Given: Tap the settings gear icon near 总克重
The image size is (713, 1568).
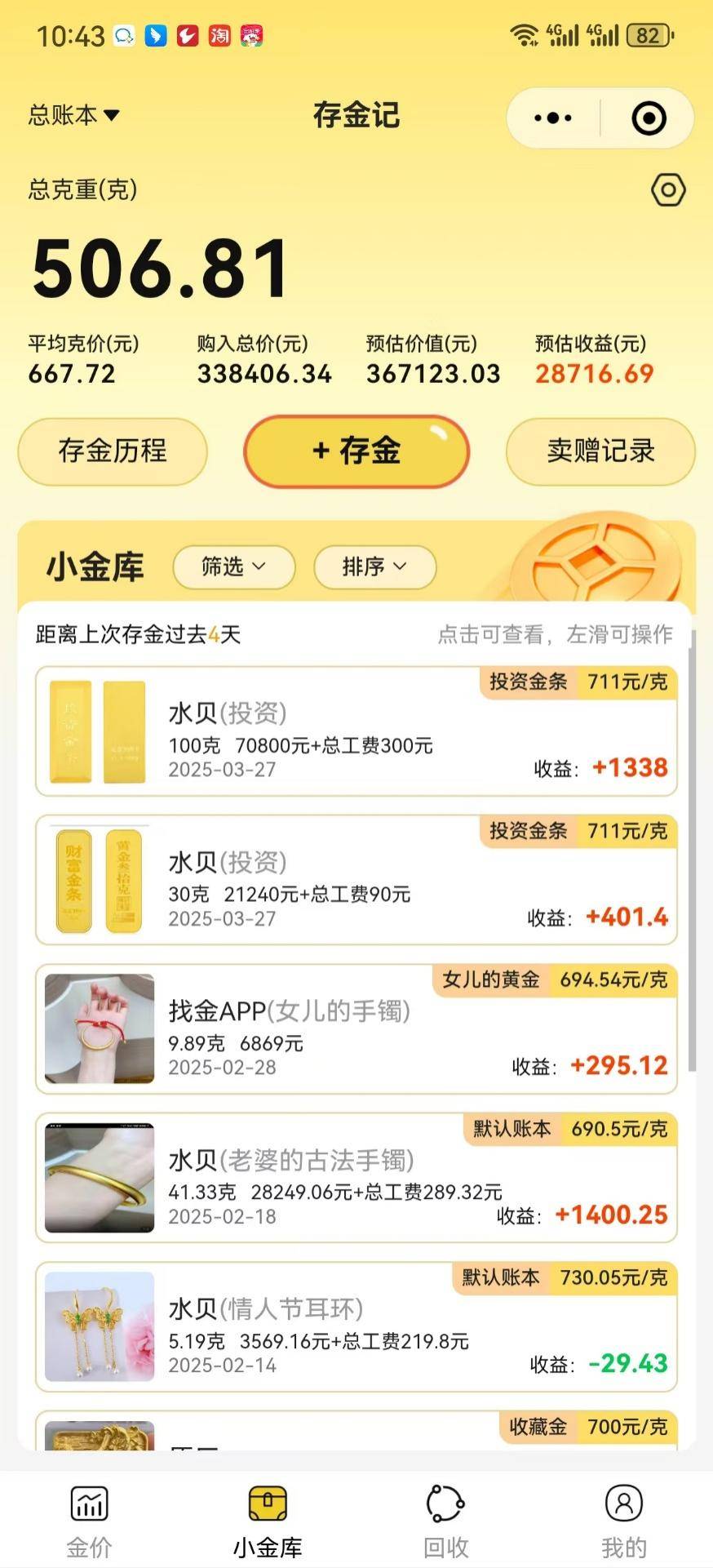Looking at the screenshot, I should pos(667,189).
